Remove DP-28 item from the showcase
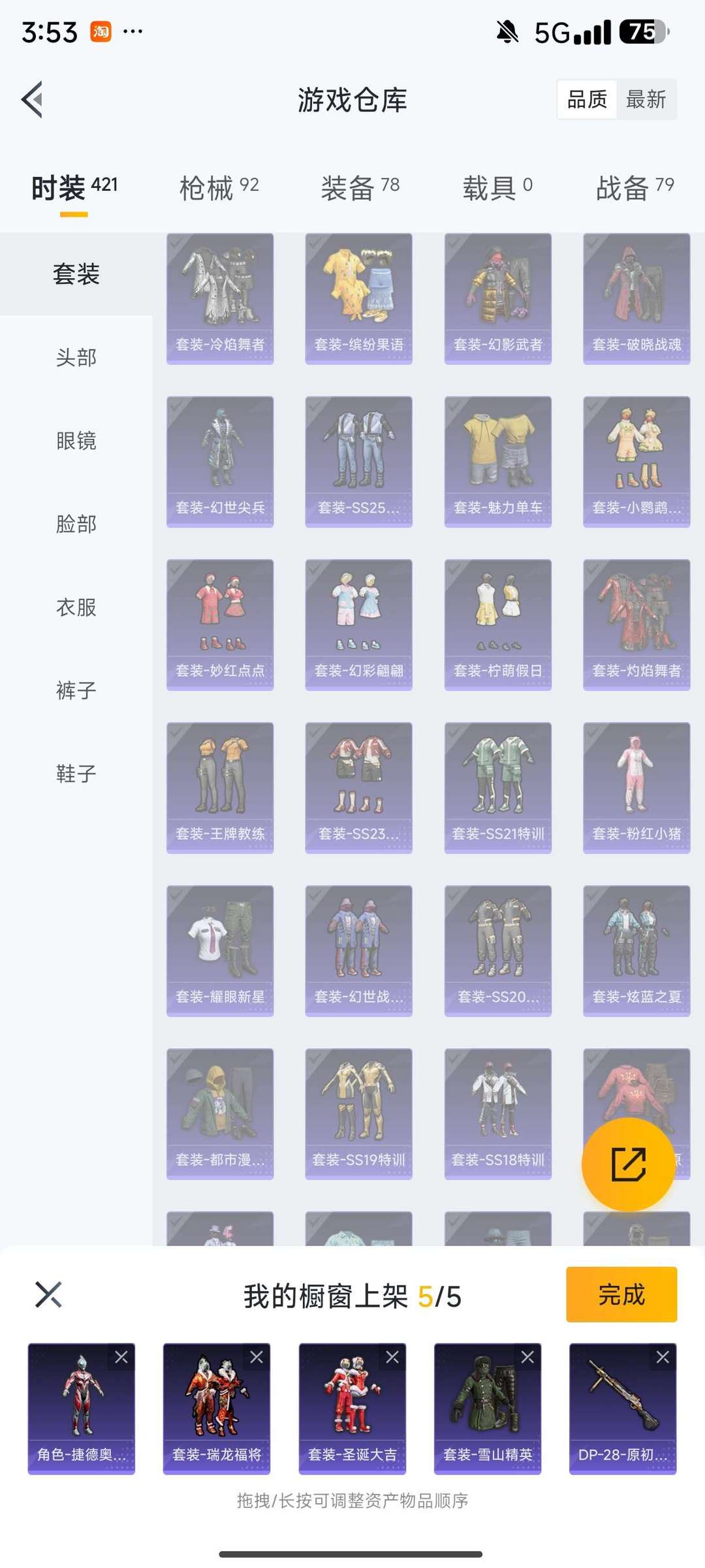The width and height of the screenshot is (705, 1568). point(663,1357)
